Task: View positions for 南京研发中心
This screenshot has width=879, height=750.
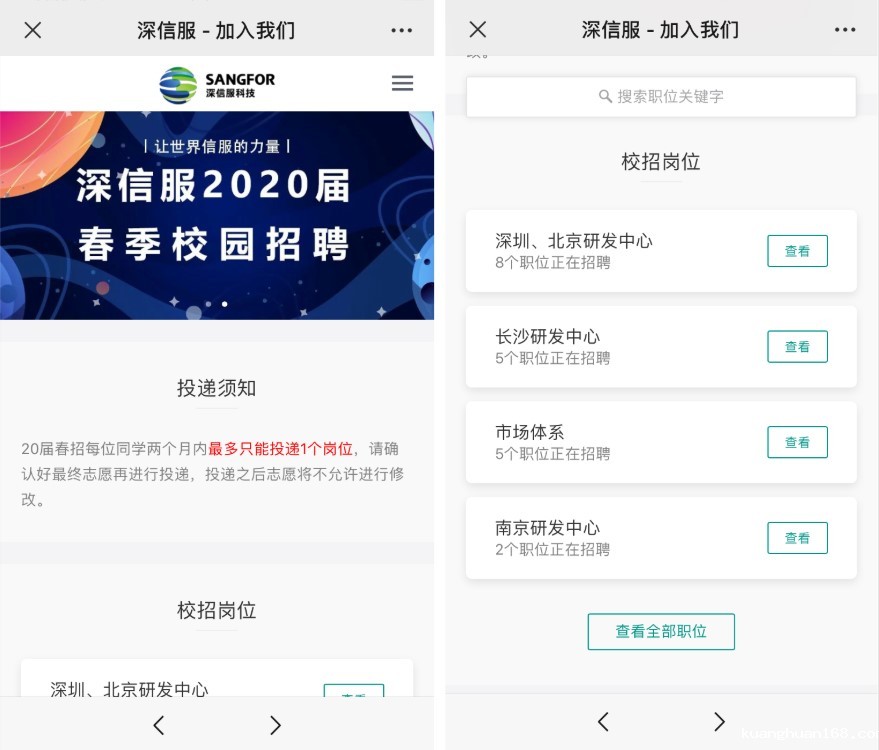Action: (x=797, y=538)
